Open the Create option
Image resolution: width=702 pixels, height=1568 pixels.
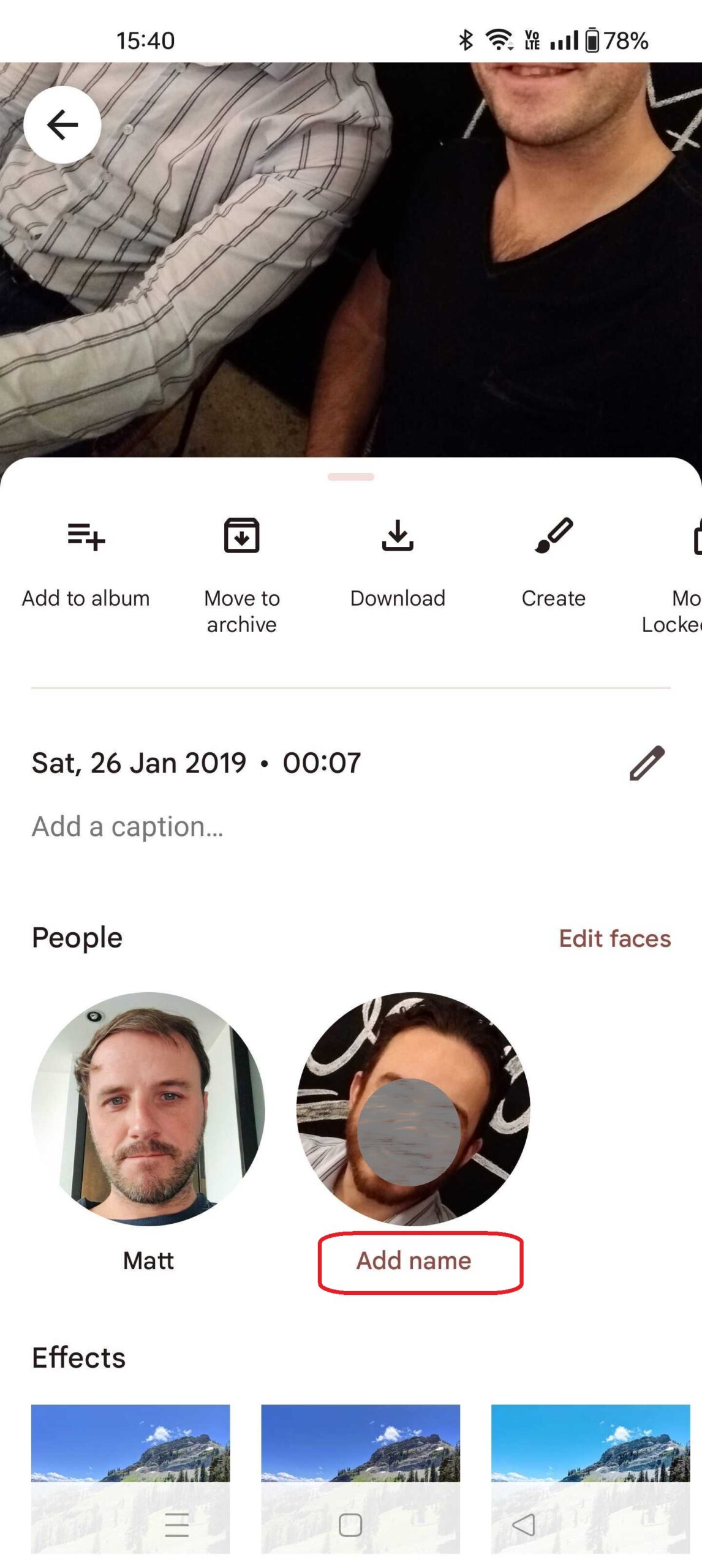pyautogui.click(x=553, y=560)
